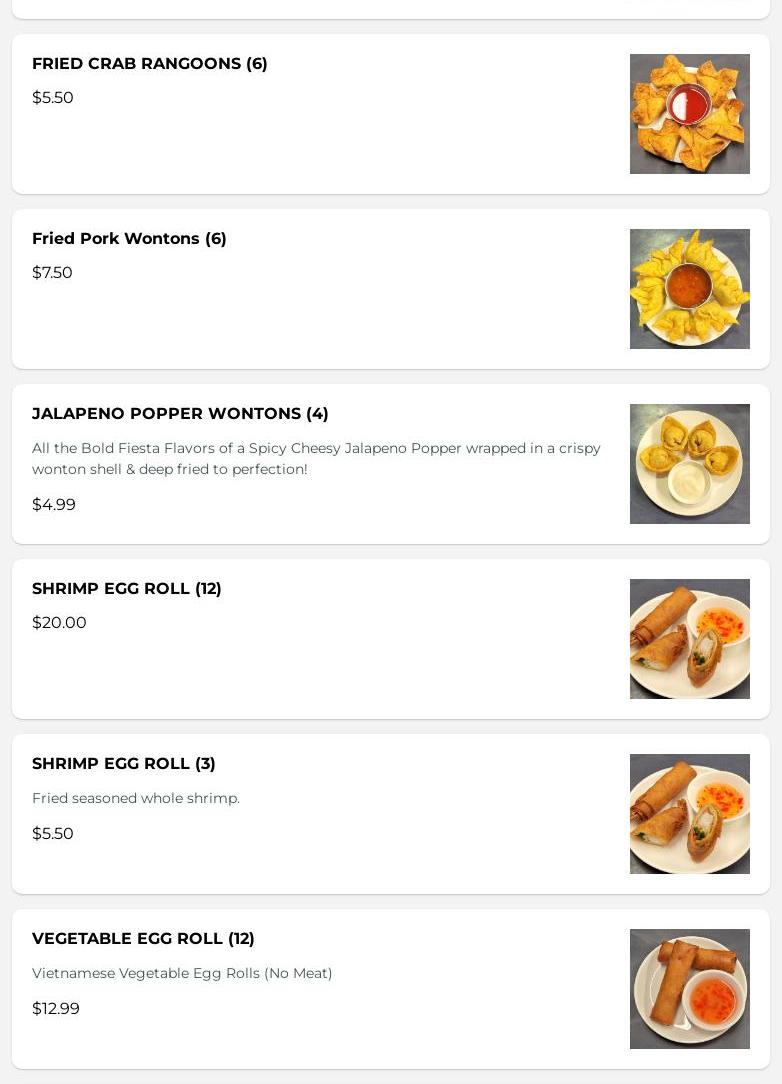This screenshot has height=1084, width=782.
Task: Select Fried Pork Wontons (6) menu item
Action: pos(130,239)
